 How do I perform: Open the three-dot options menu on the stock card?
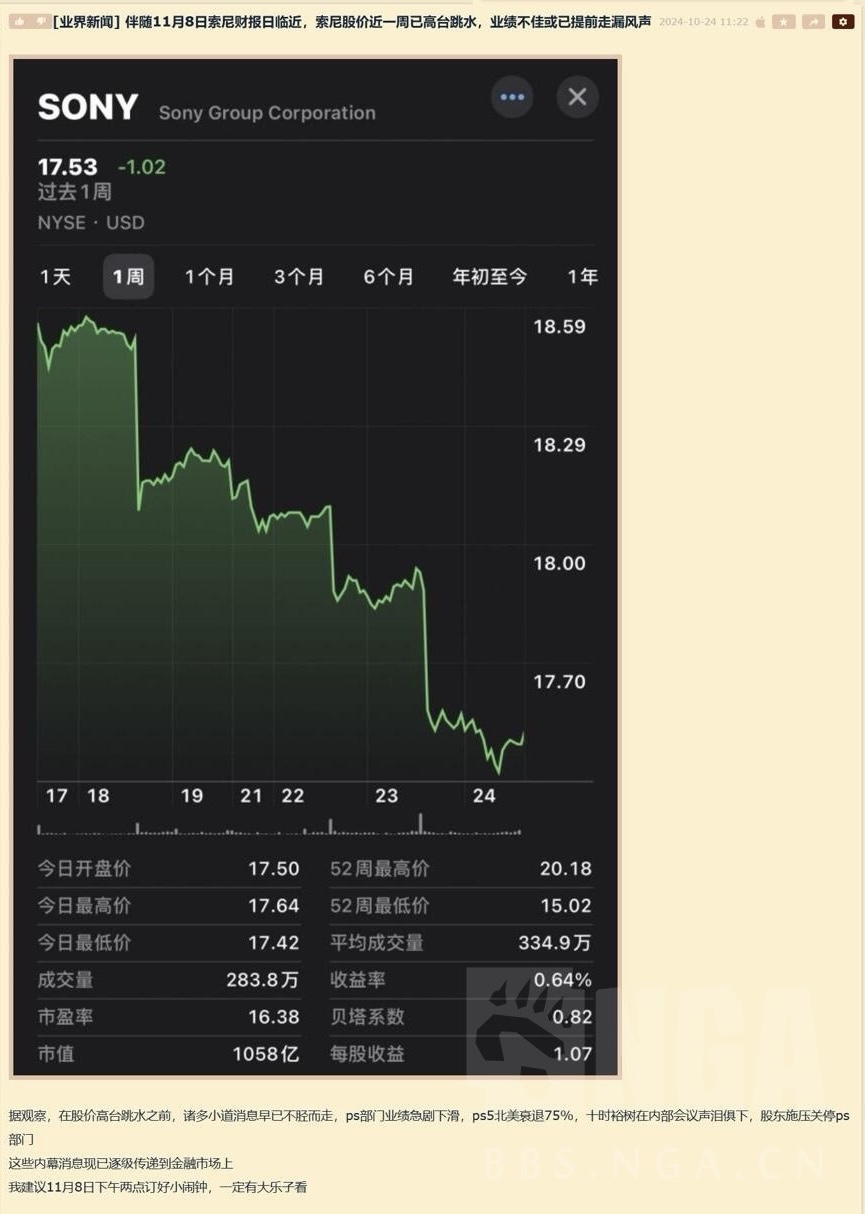click(512, 97)
